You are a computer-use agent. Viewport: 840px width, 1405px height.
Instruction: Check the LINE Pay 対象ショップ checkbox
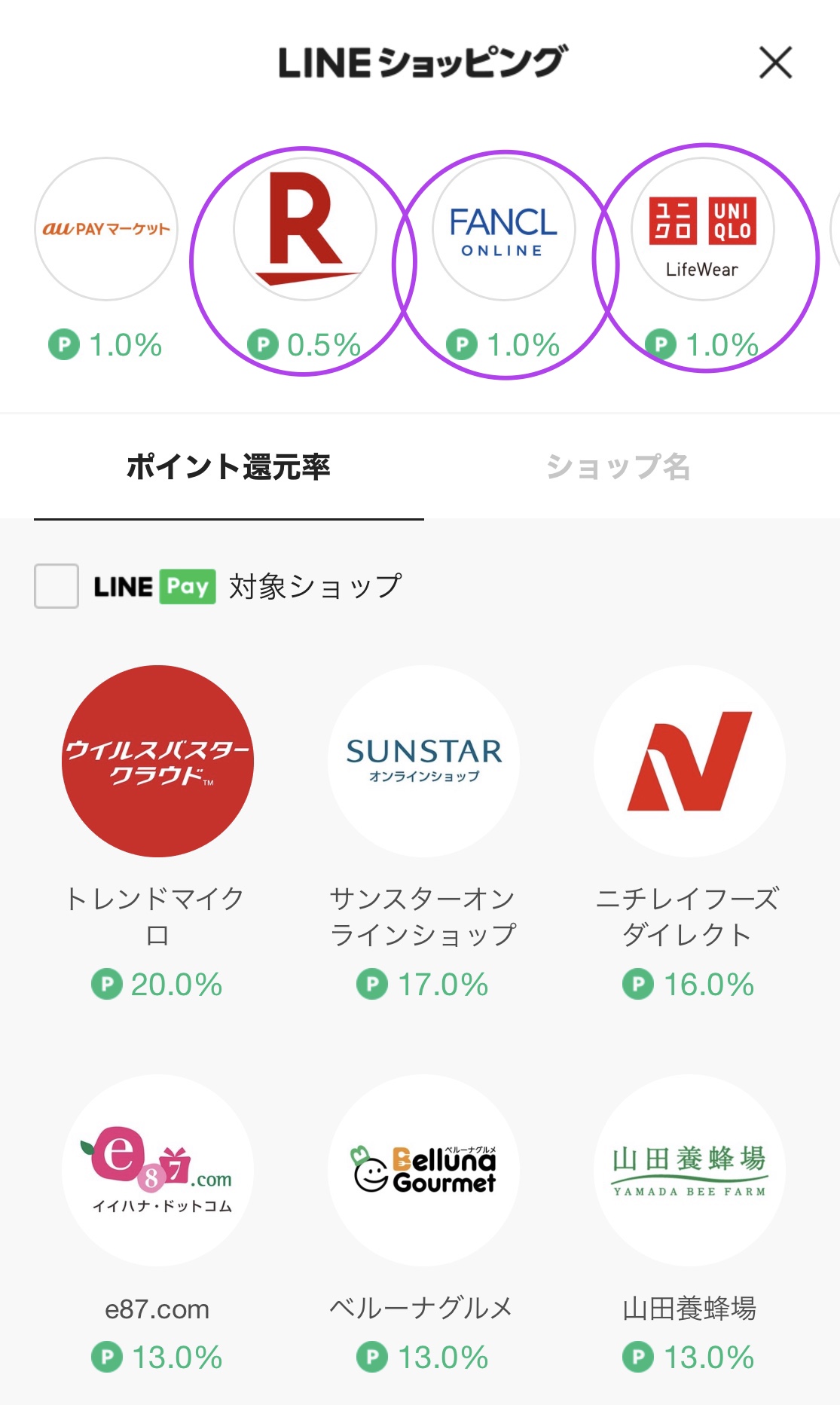57,586
